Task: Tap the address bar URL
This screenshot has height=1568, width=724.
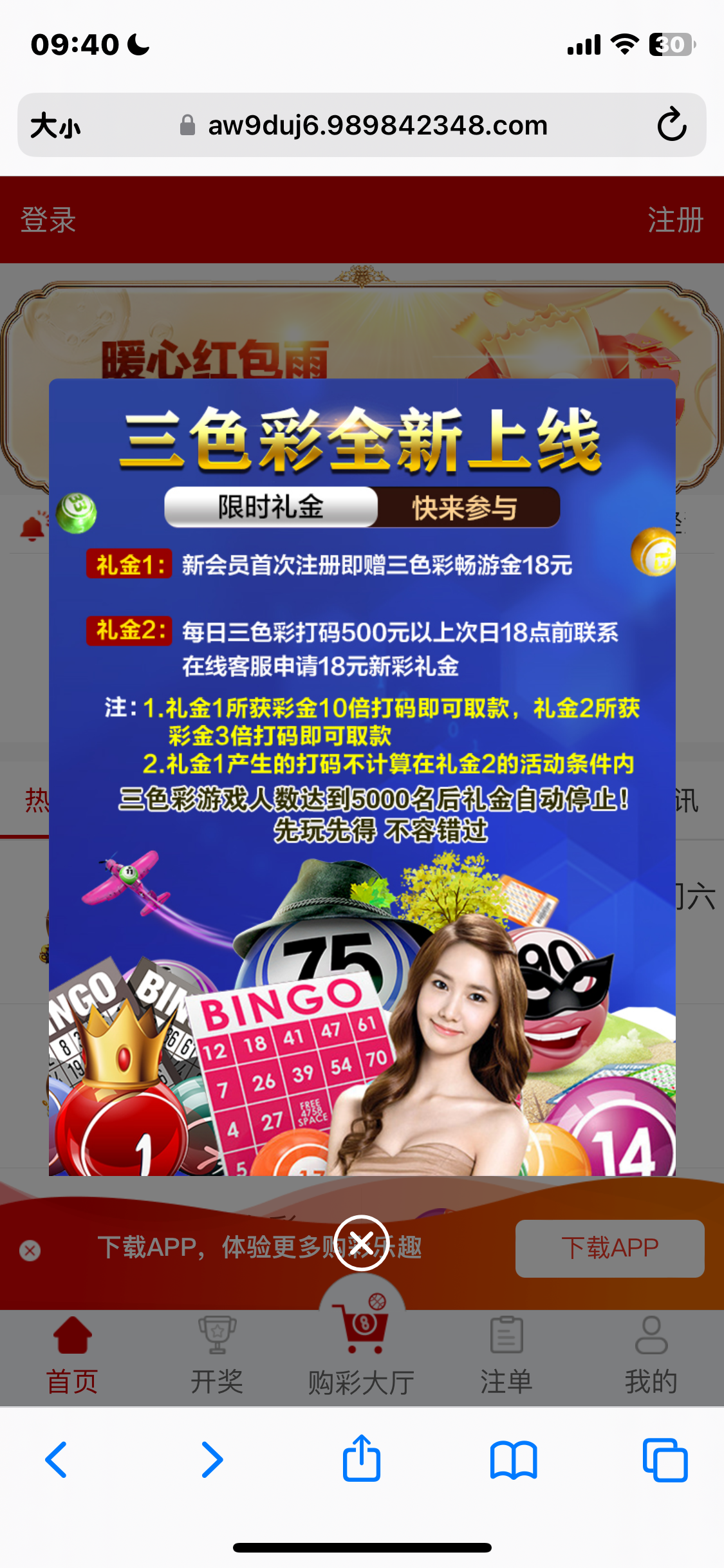Action: (x=377, y=125)
